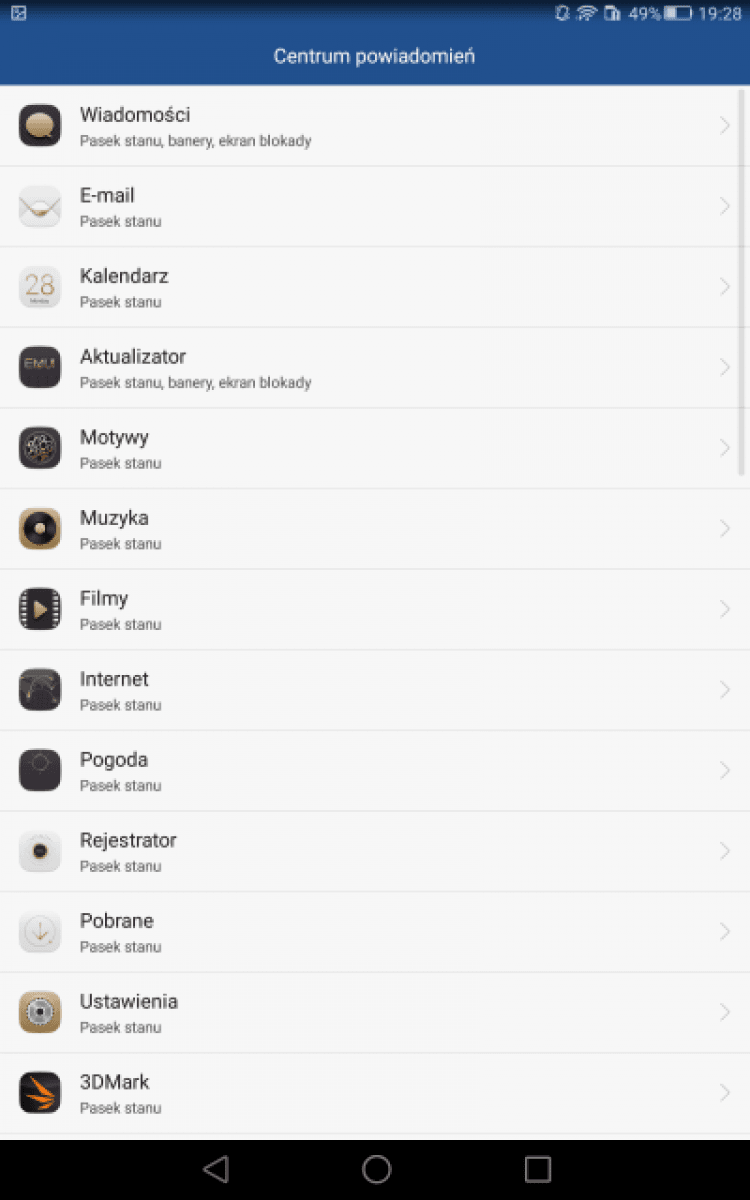The width and height of the screenshot is (750, 1200).
Task: Select the Filmy row
Action: point(375,609)
